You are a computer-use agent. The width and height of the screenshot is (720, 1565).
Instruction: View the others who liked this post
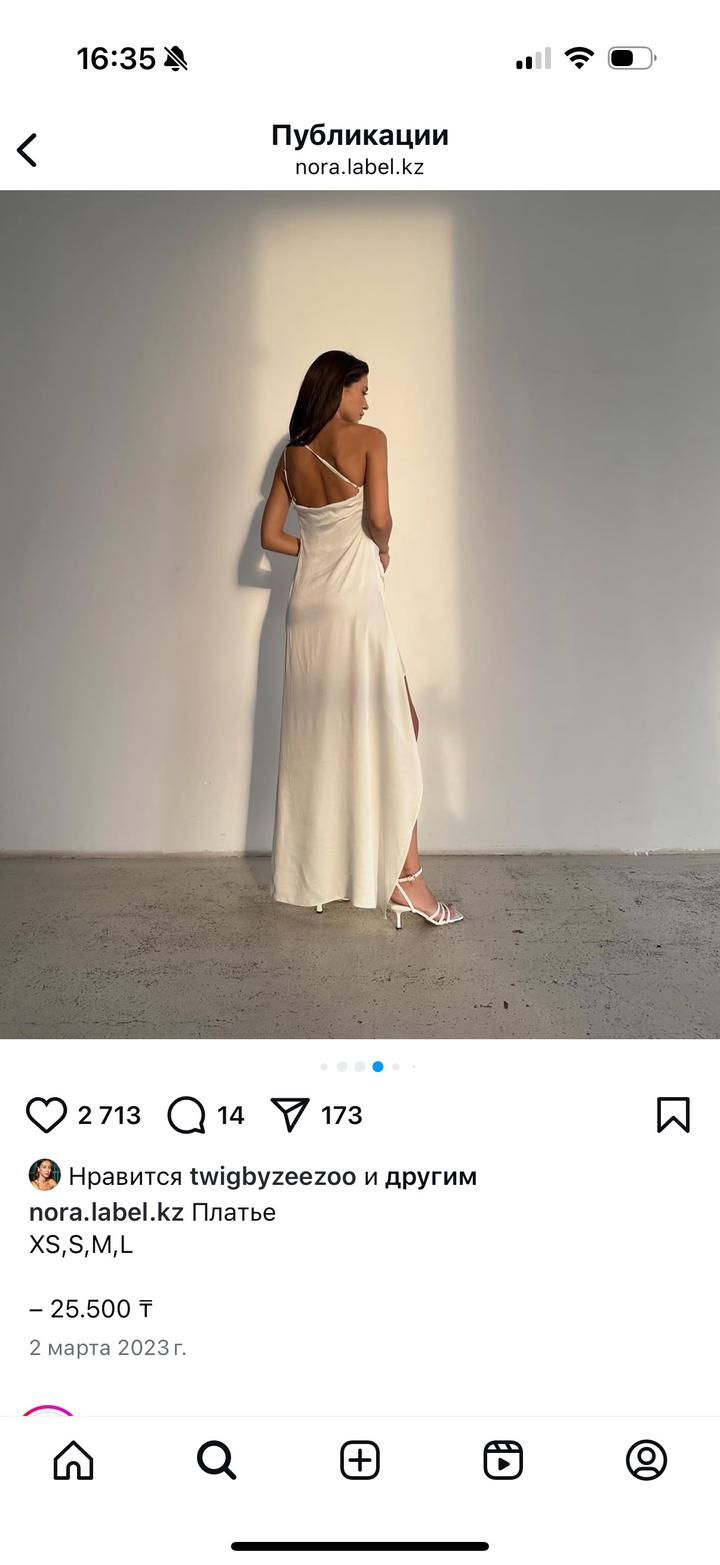pyautogui.click(x=431, y=1177)
